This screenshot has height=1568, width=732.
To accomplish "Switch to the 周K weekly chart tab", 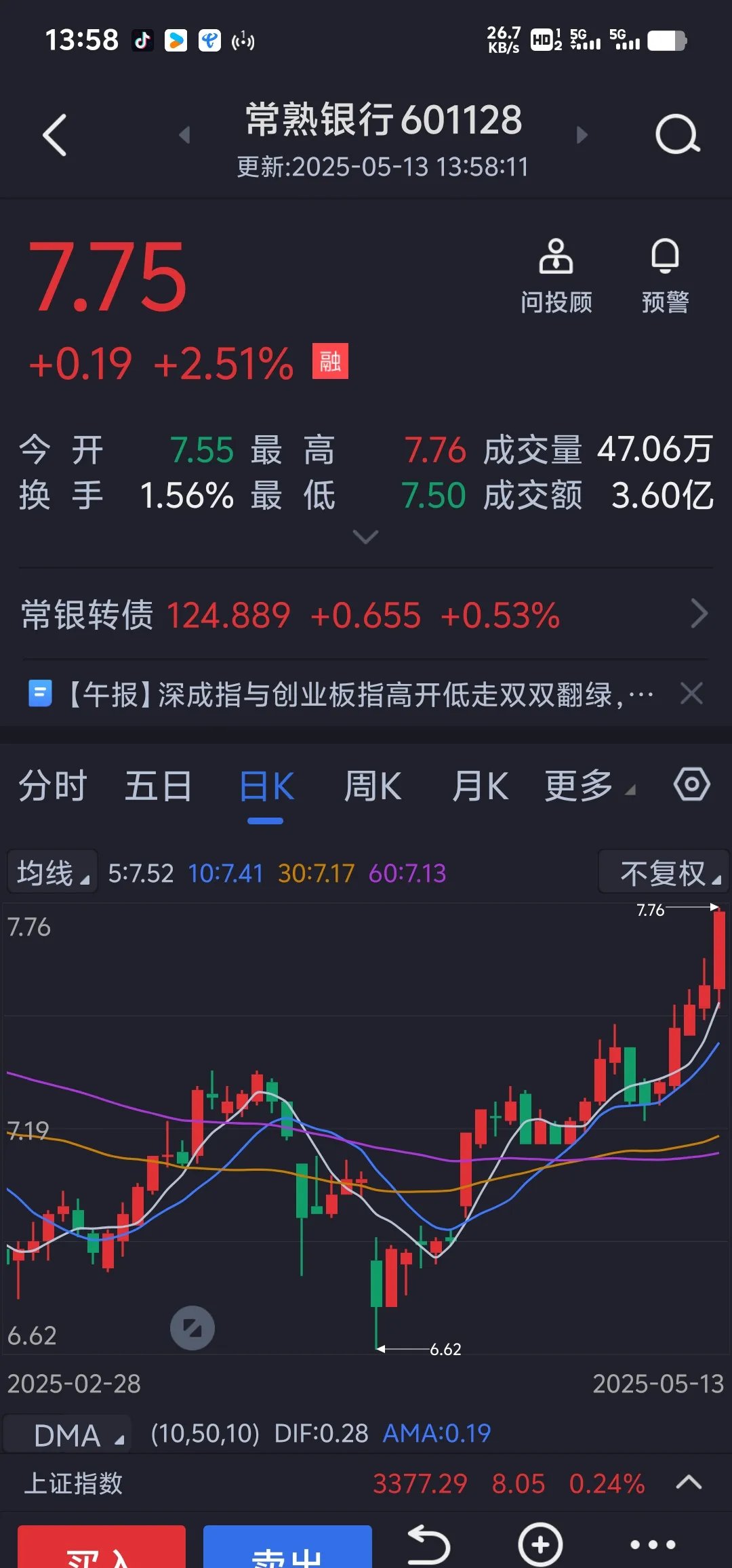I will point(373,785).
